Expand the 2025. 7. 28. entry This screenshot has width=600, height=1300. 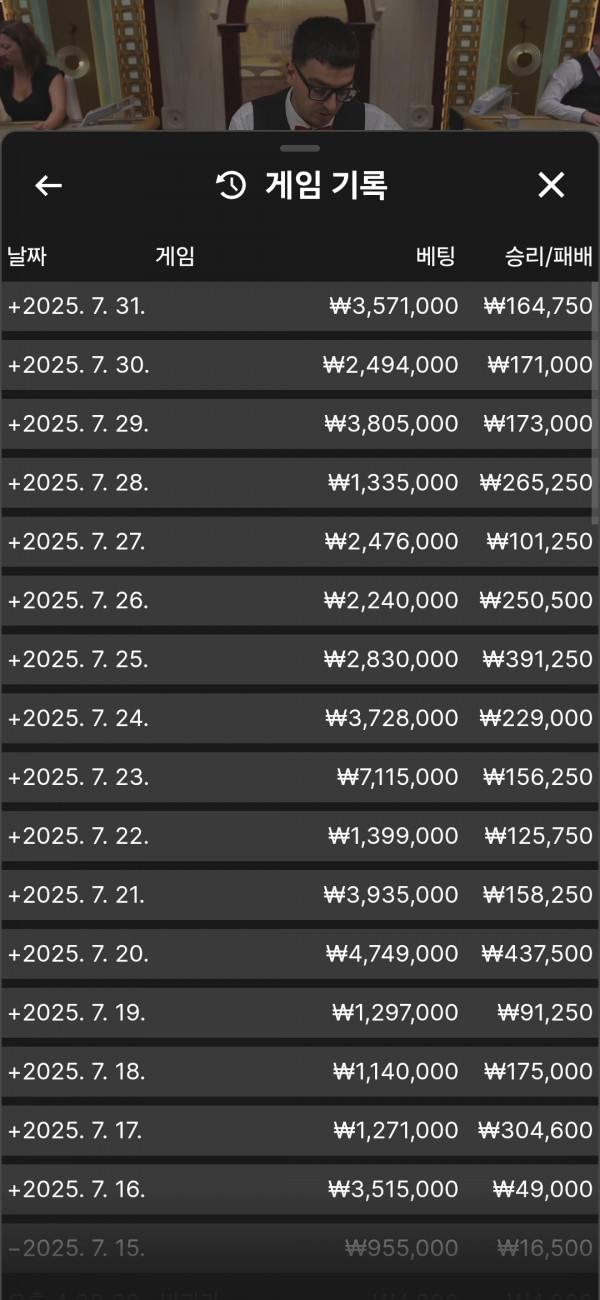(300, 483)
